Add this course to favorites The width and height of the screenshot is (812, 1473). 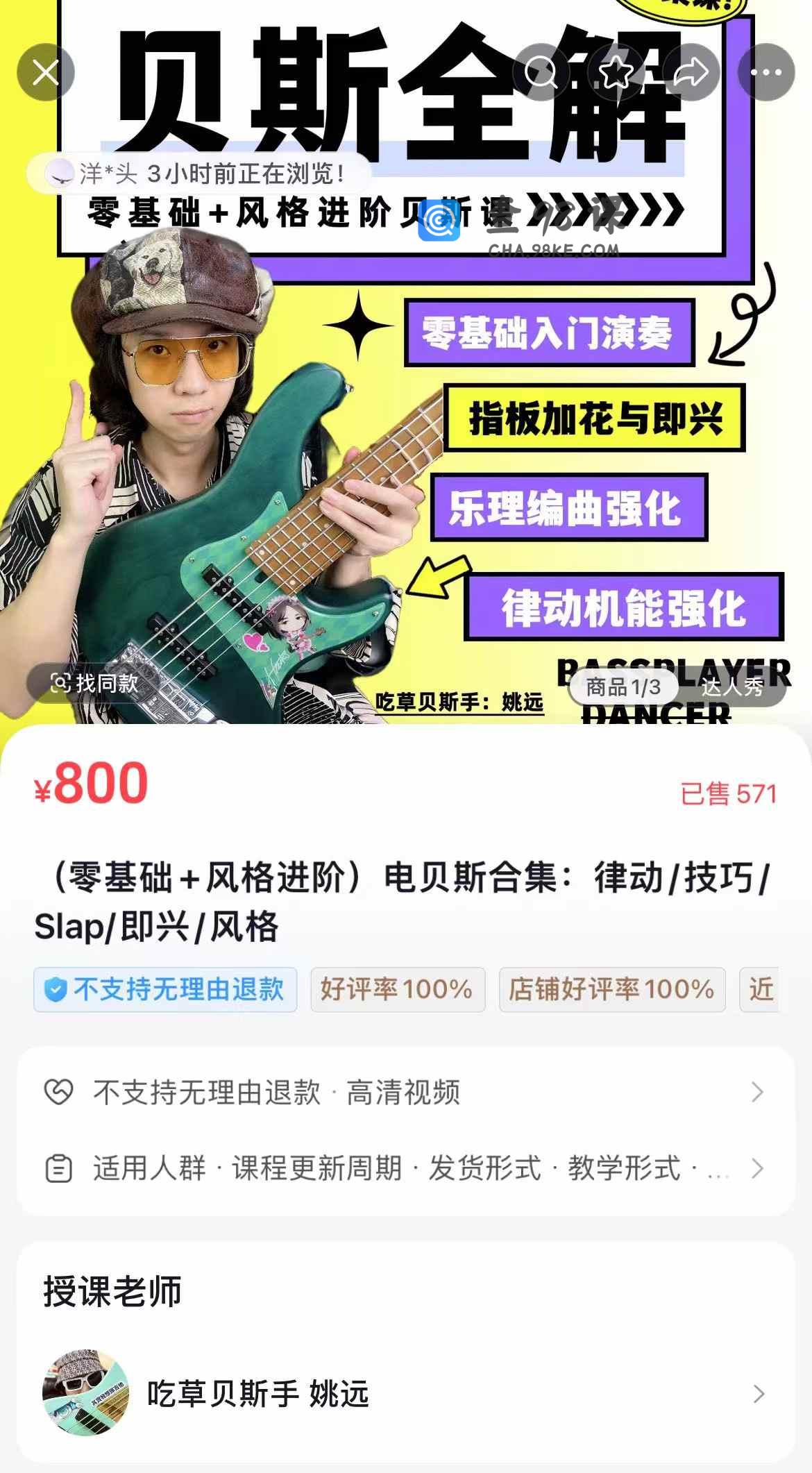point(616,72)
